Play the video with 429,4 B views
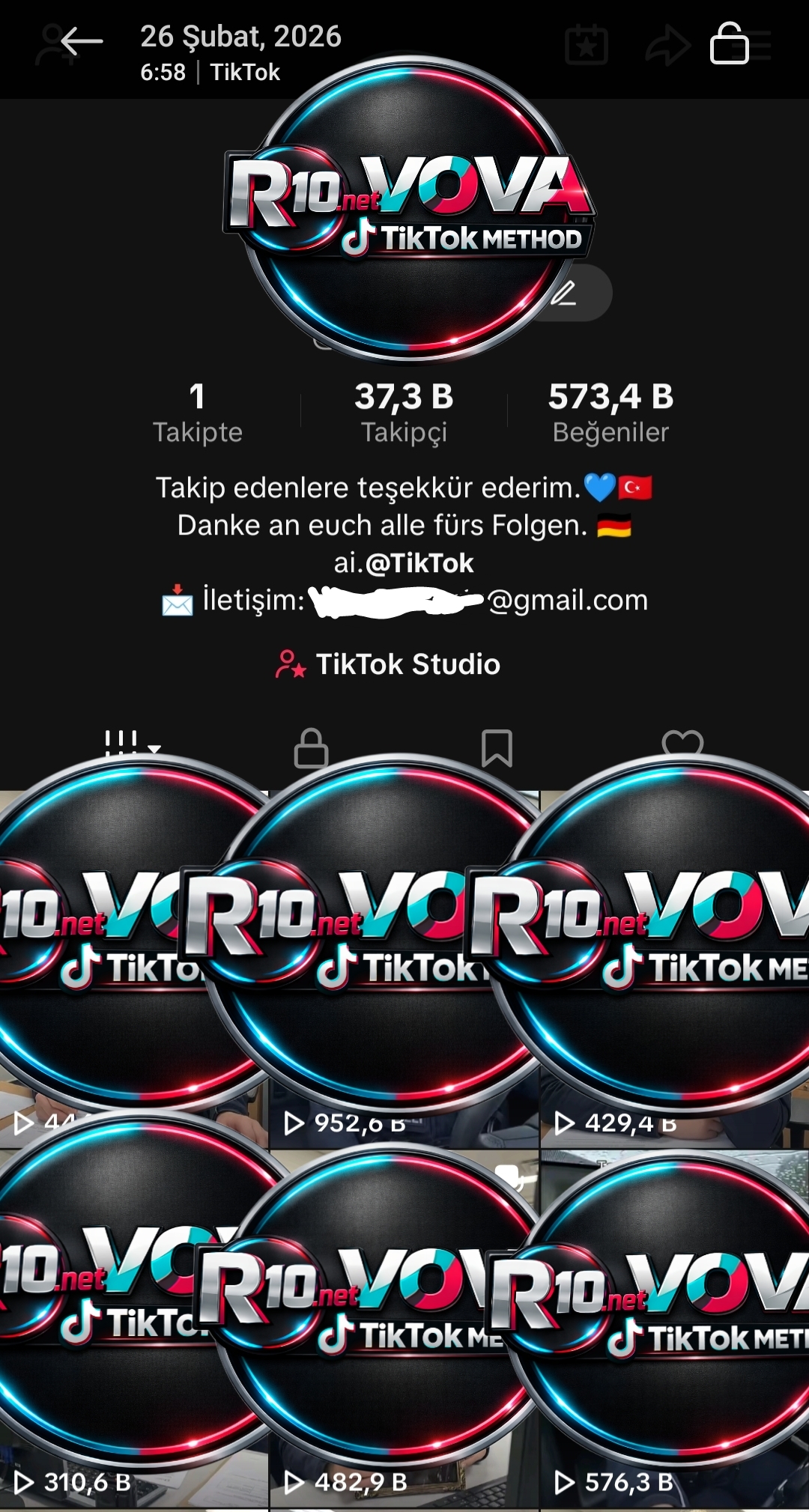 coord(674,974)
